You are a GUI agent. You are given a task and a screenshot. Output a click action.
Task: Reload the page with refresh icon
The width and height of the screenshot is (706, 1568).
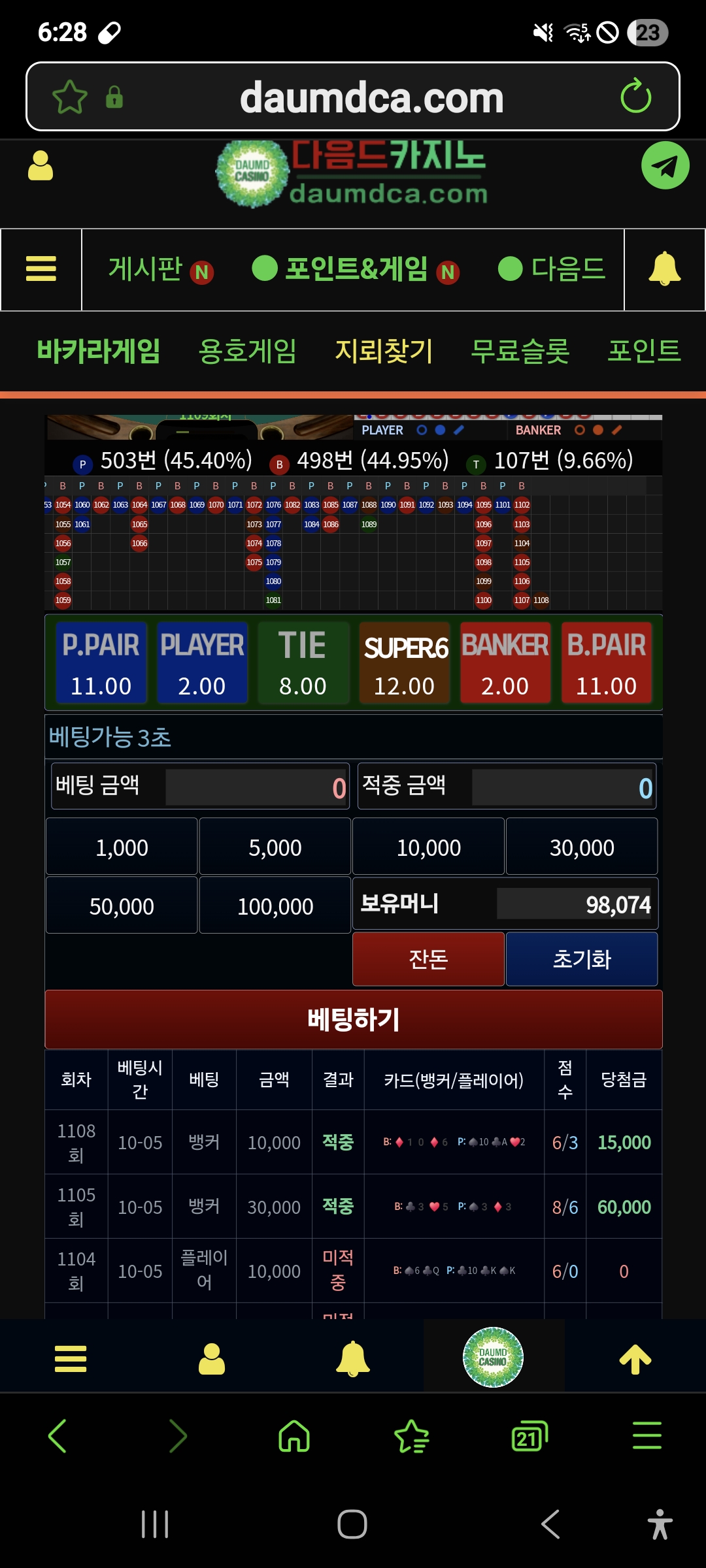[x=635, y=97]
